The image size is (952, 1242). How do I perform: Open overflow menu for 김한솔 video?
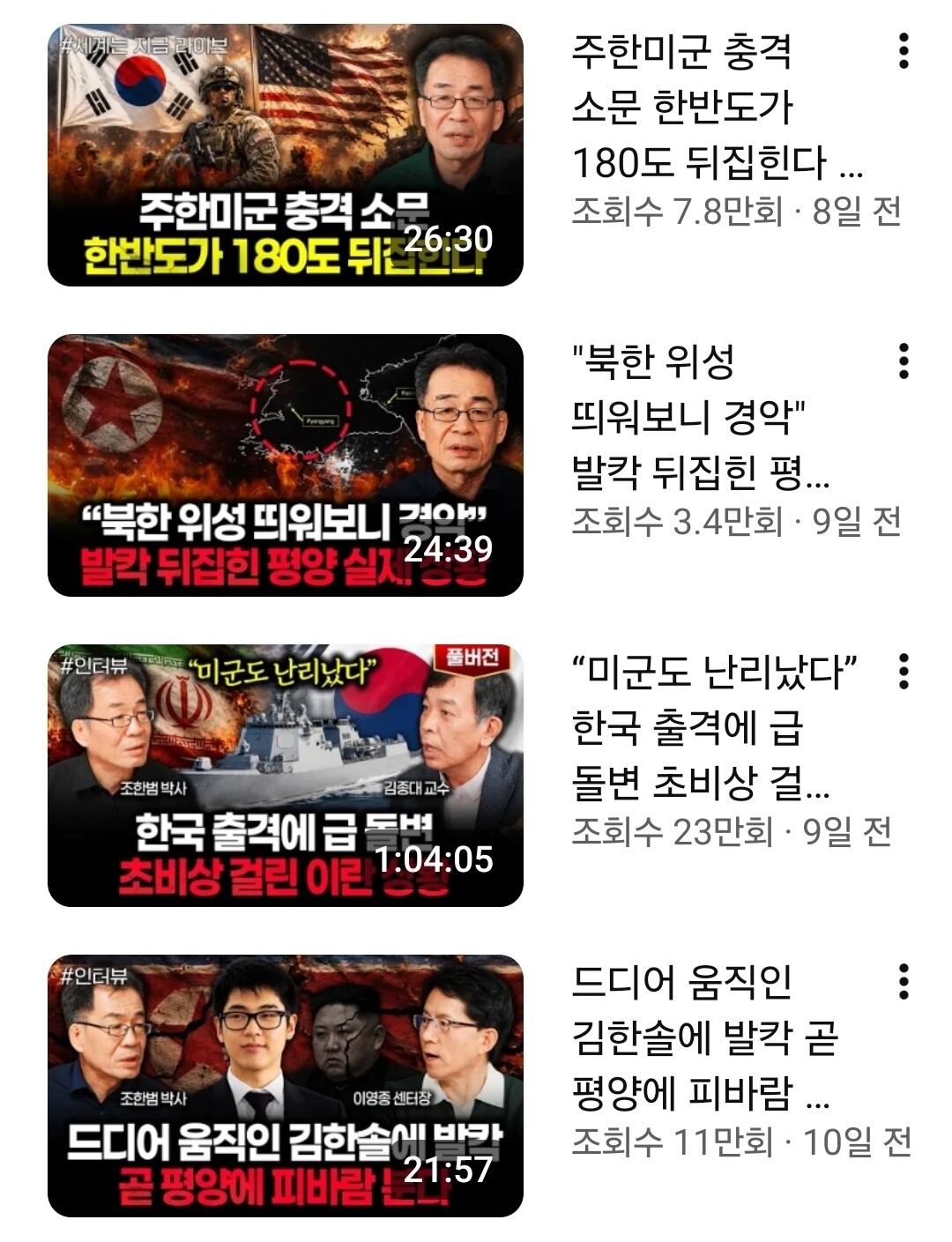click(904, 983)
